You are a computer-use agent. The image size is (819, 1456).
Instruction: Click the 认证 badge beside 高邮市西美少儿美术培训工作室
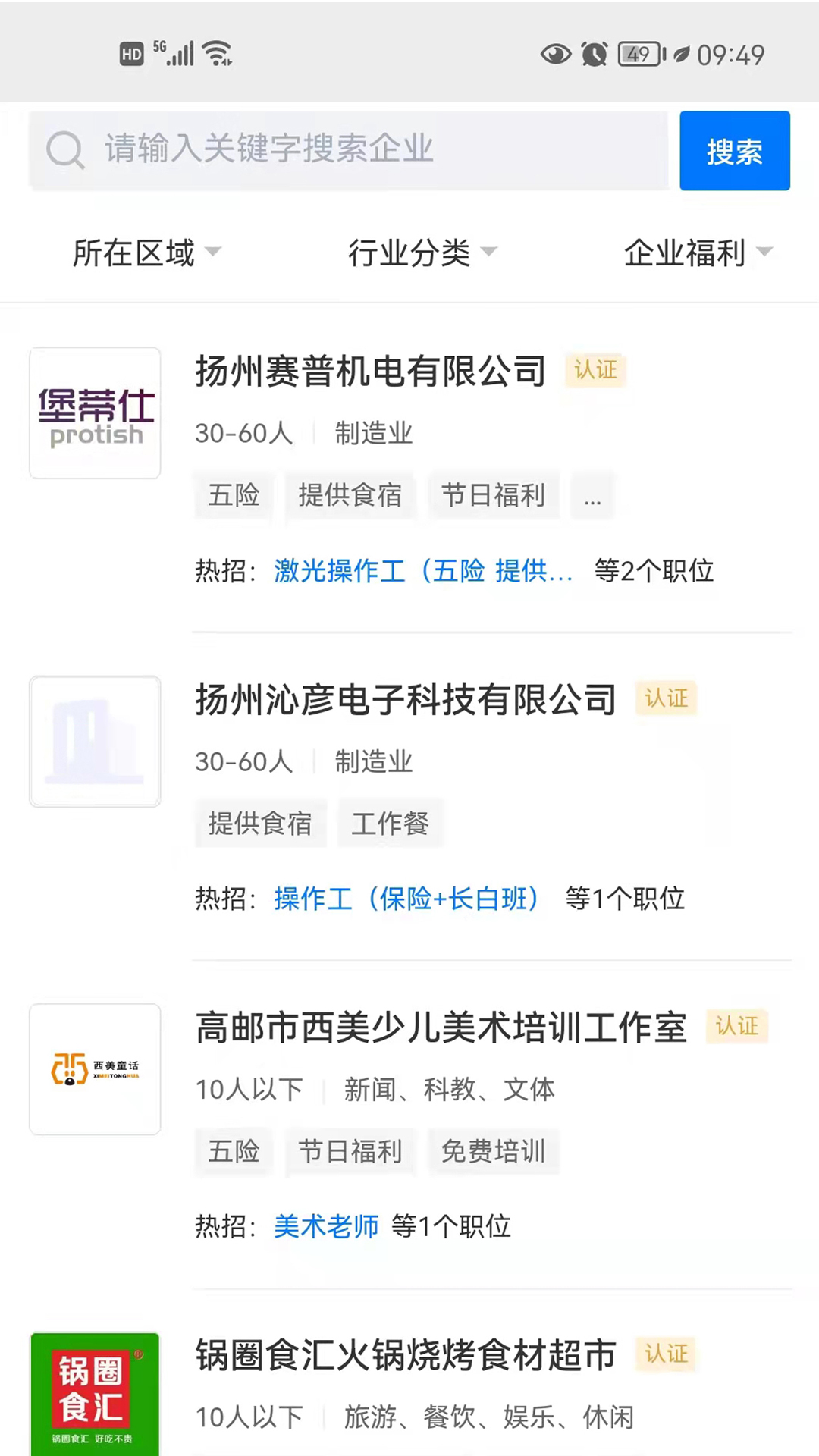(736, 1027)
